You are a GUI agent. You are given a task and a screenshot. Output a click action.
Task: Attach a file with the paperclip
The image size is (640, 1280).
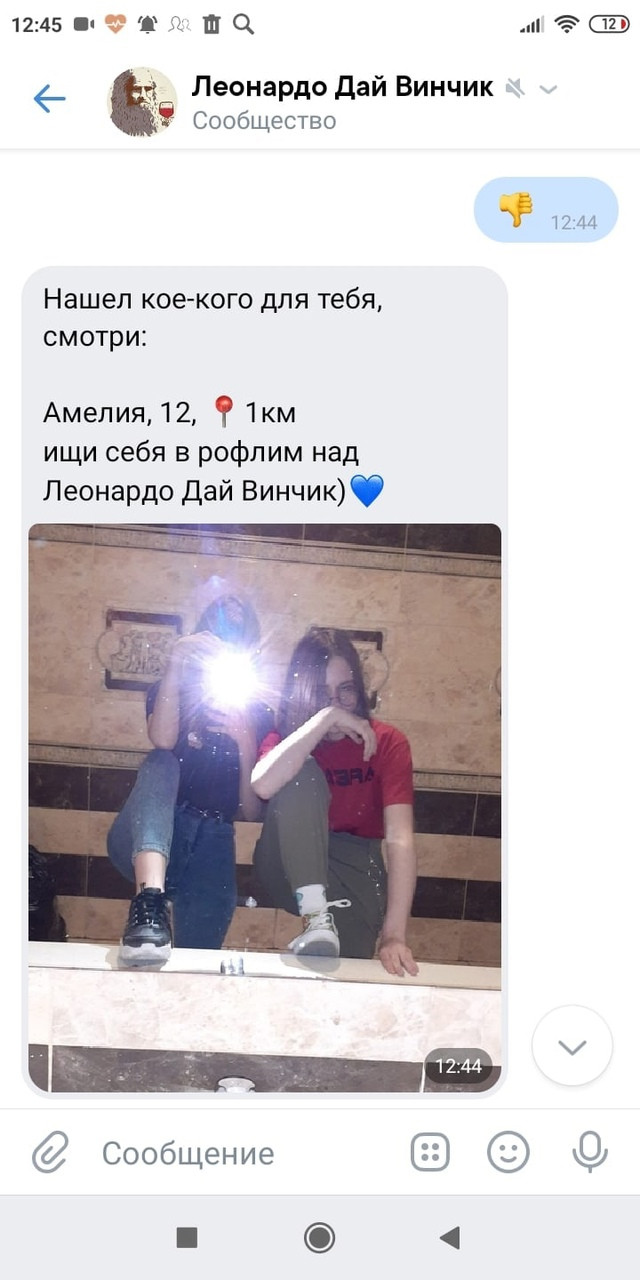click(49, 1153)
